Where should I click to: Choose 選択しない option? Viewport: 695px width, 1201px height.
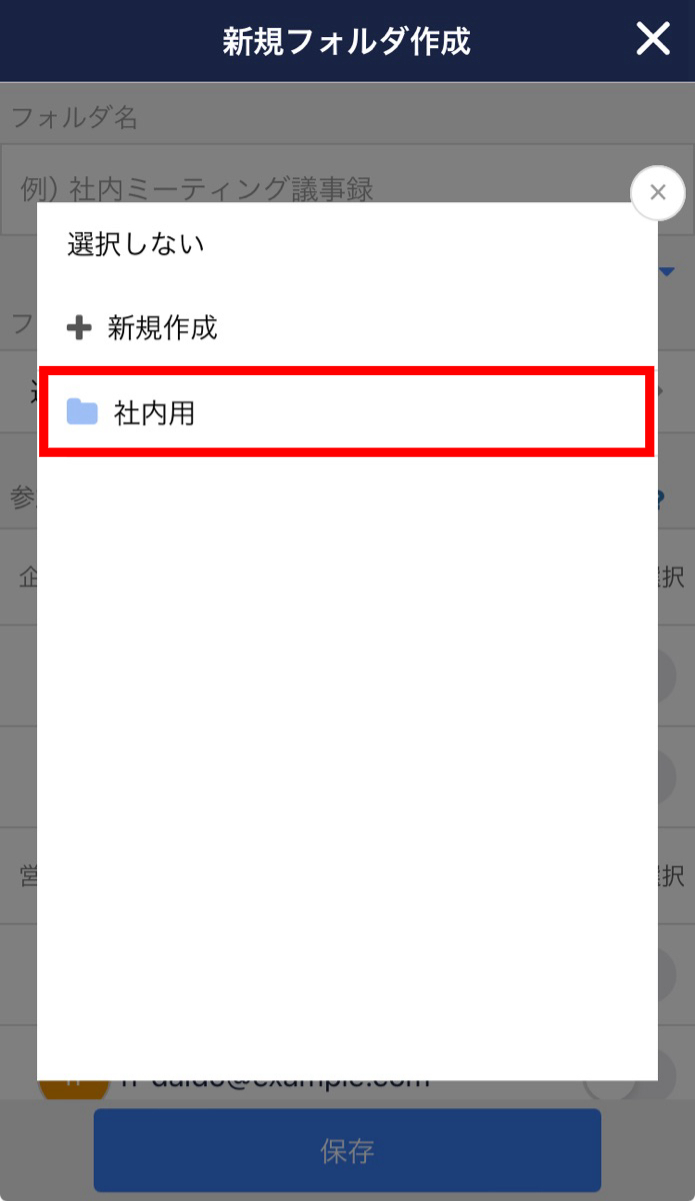pos(136,244)
